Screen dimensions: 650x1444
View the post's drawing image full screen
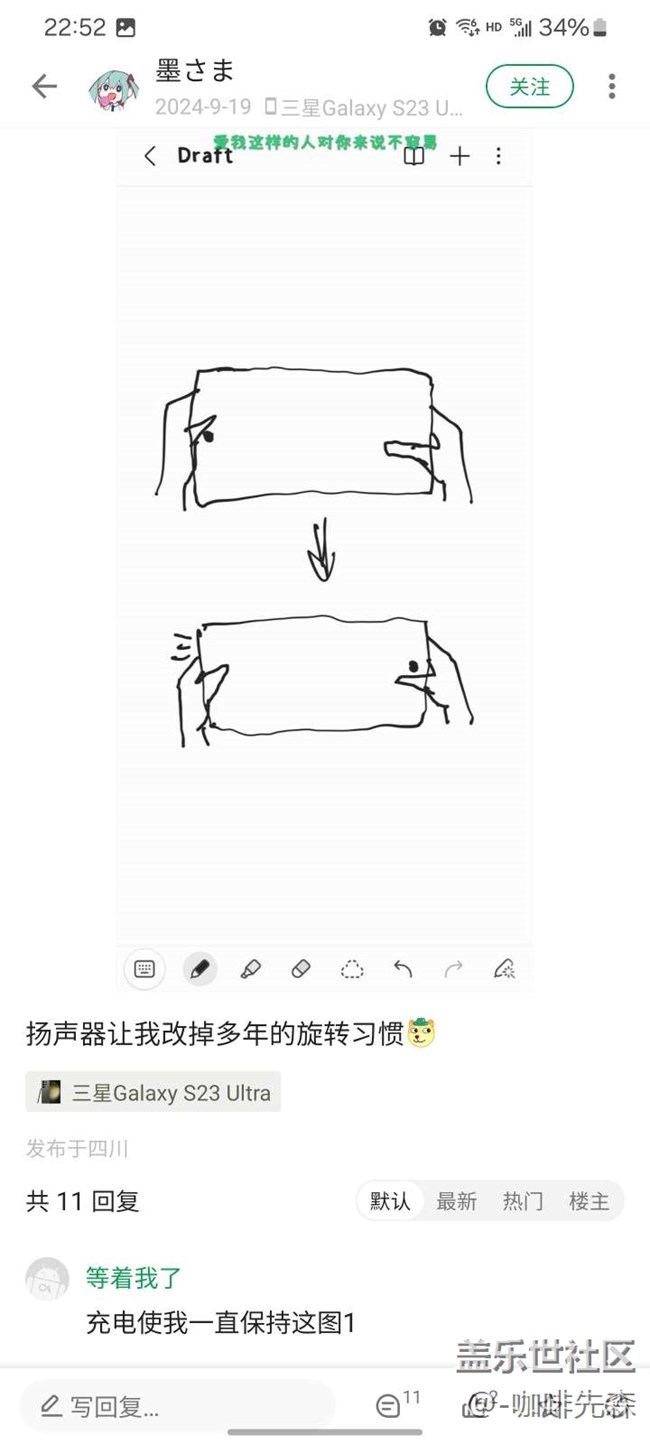tap(324, 560)
